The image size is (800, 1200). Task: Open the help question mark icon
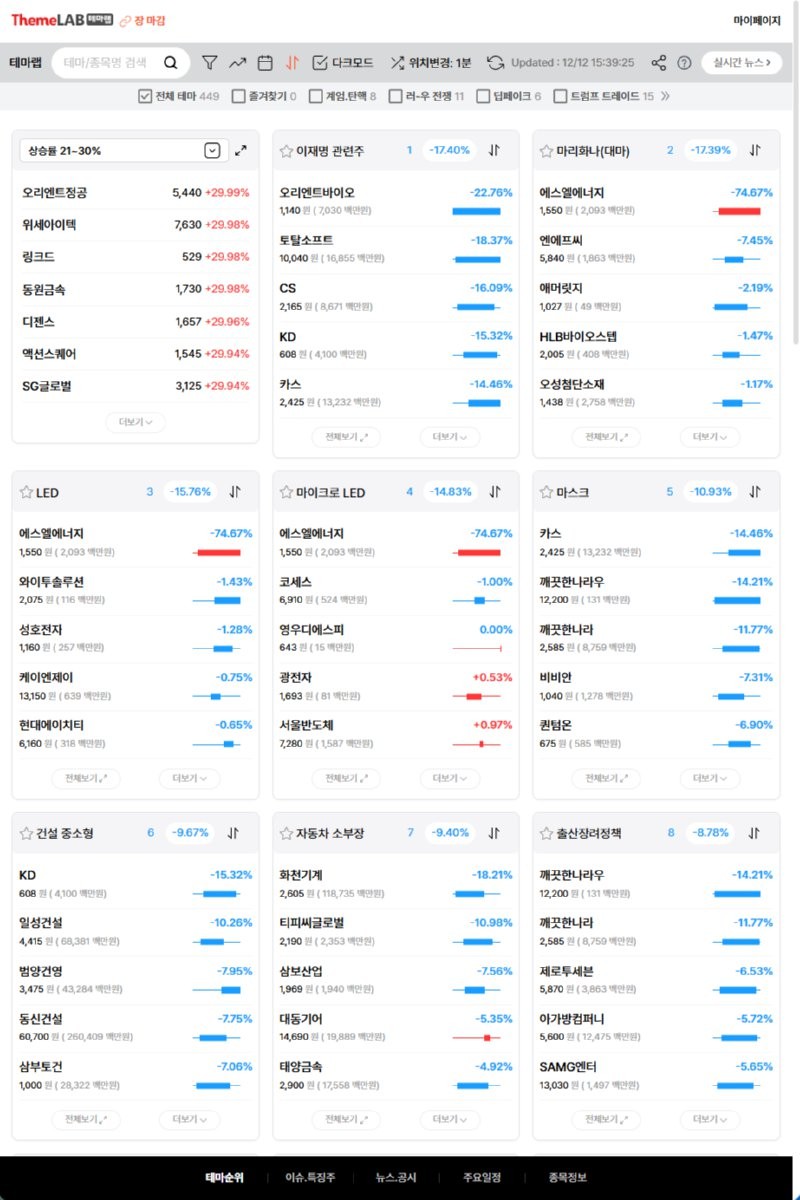coord(684,62)
